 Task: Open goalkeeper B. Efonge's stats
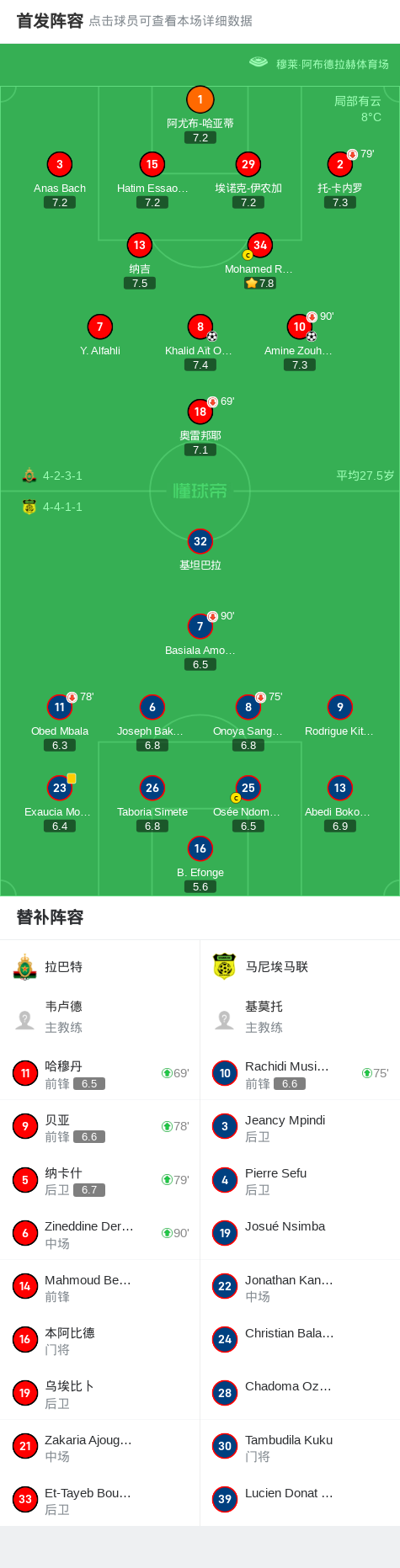(200, 864)
